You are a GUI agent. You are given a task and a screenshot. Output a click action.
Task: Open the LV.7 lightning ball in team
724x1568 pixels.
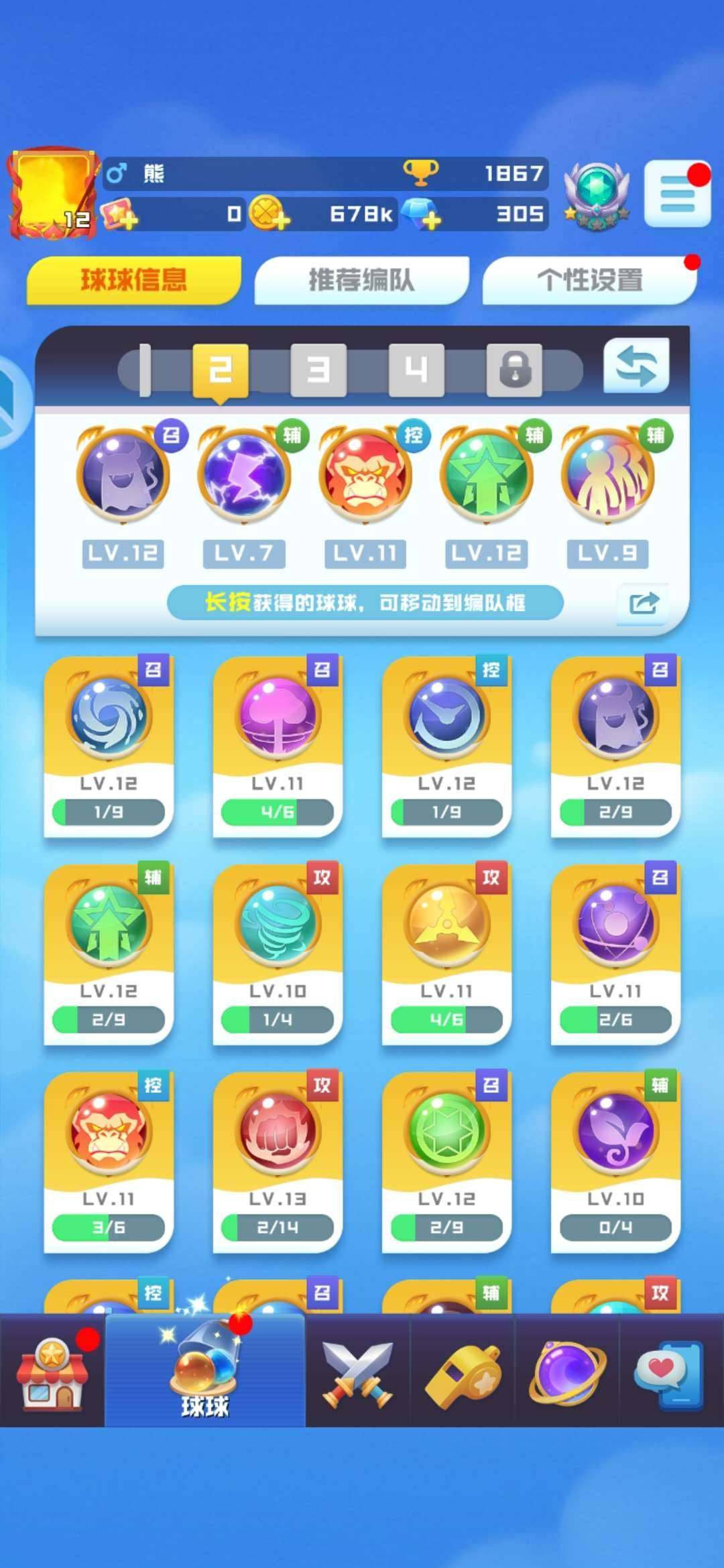(244, 476)
